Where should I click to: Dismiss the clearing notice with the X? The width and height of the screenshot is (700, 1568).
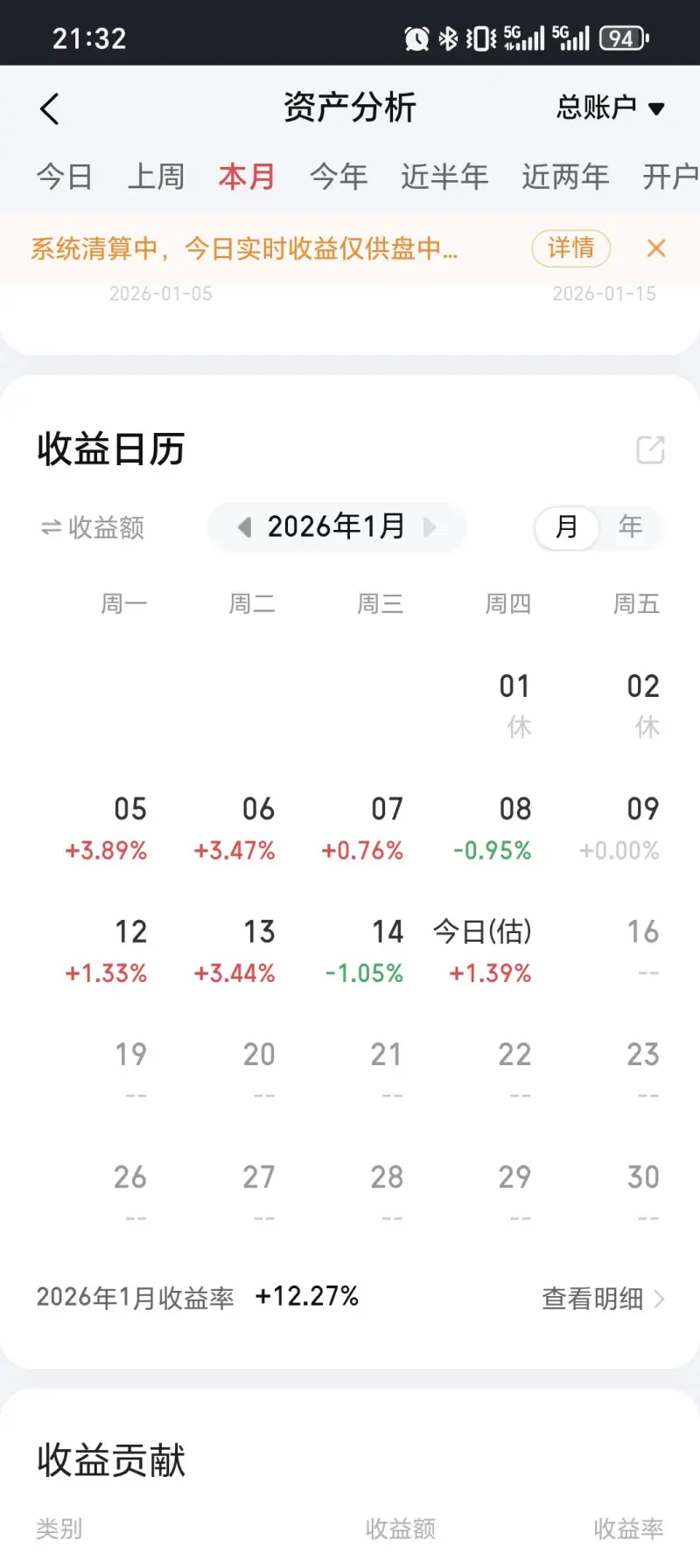point(655,248)
